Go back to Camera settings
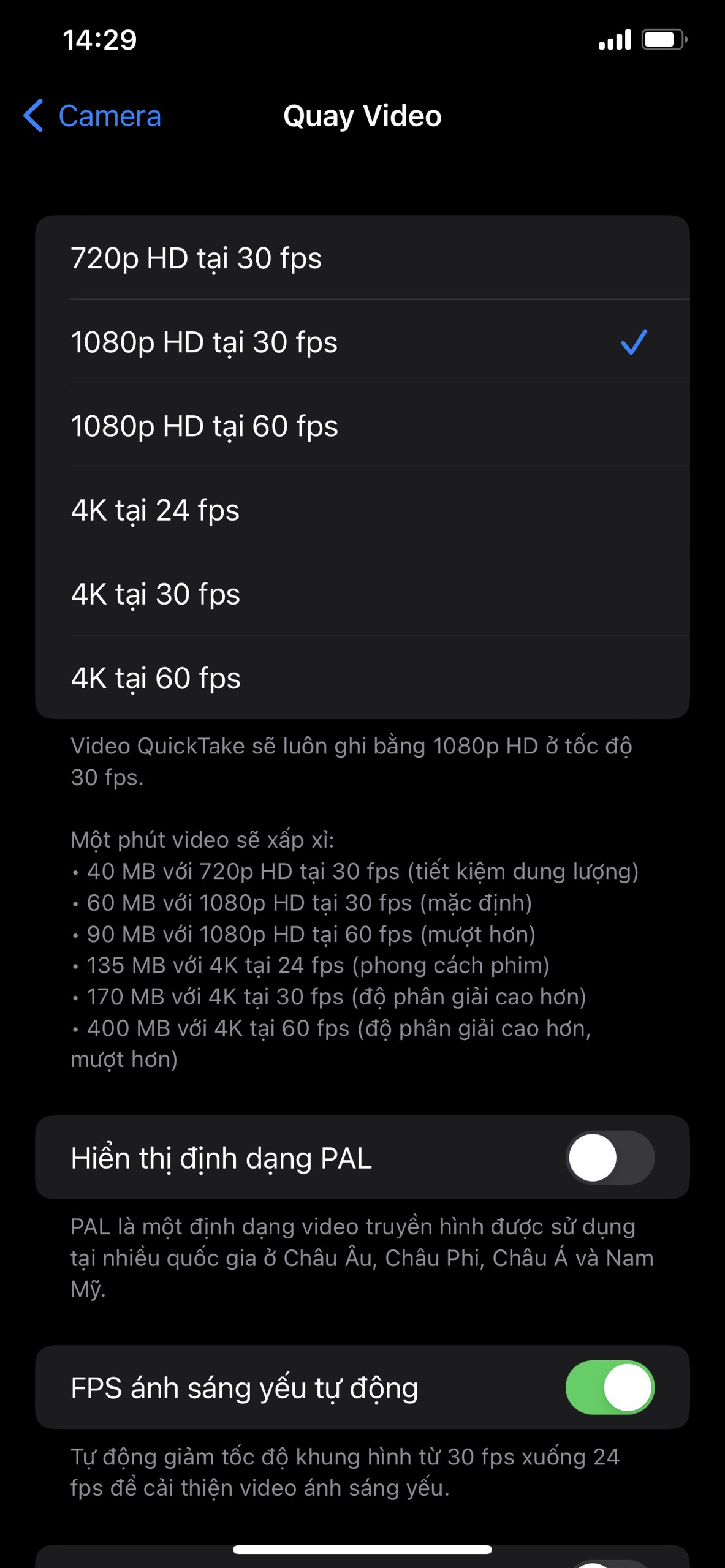This screenshot has width=725, height=1568. [x=92, y=116]
